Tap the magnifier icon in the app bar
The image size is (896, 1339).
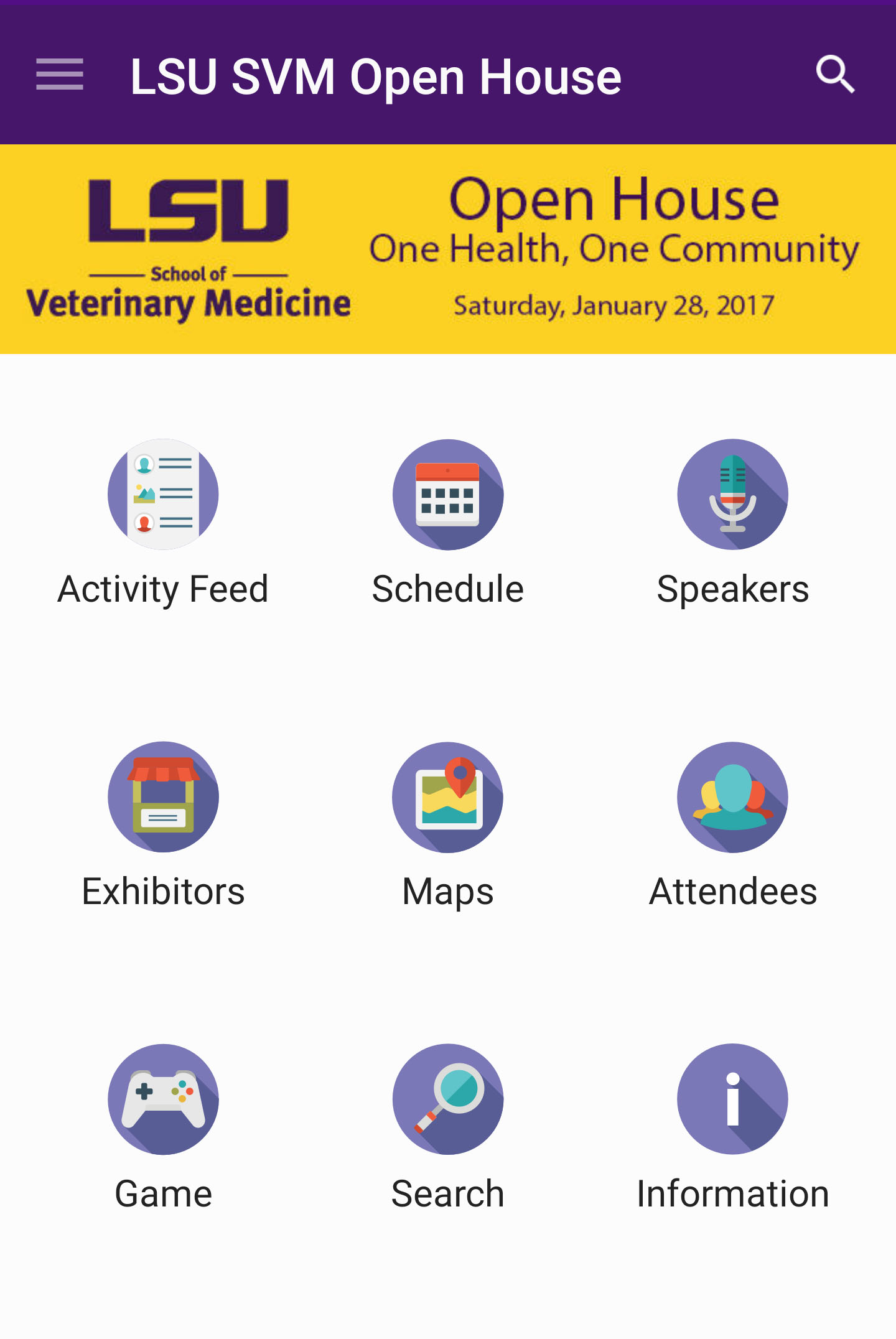[x=835, y=75]
